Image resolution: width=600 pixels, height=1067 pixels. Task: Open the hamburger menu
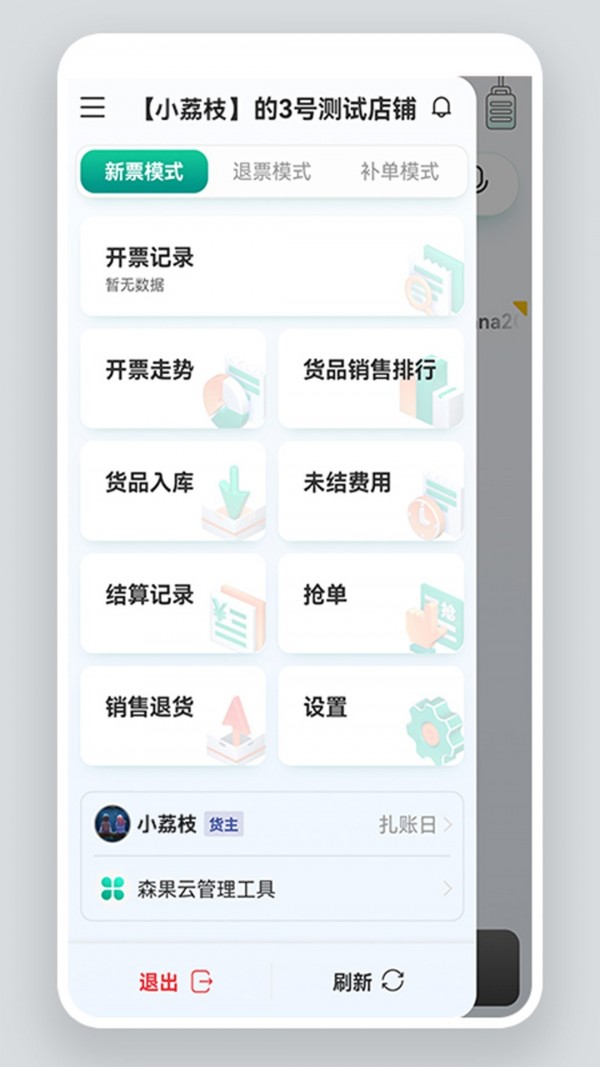click(93, 108)
